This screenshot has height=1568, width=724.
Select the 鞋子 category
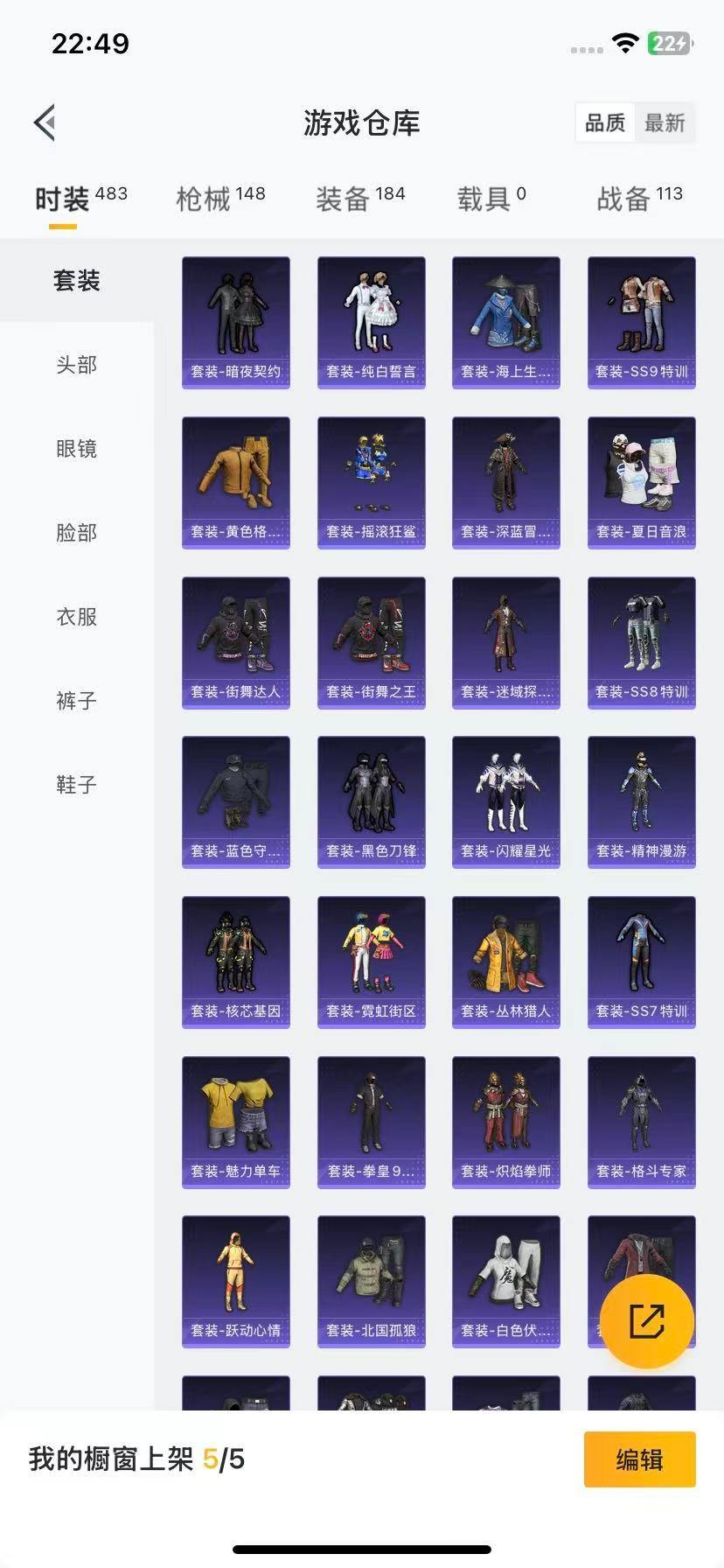click(77, 785)
